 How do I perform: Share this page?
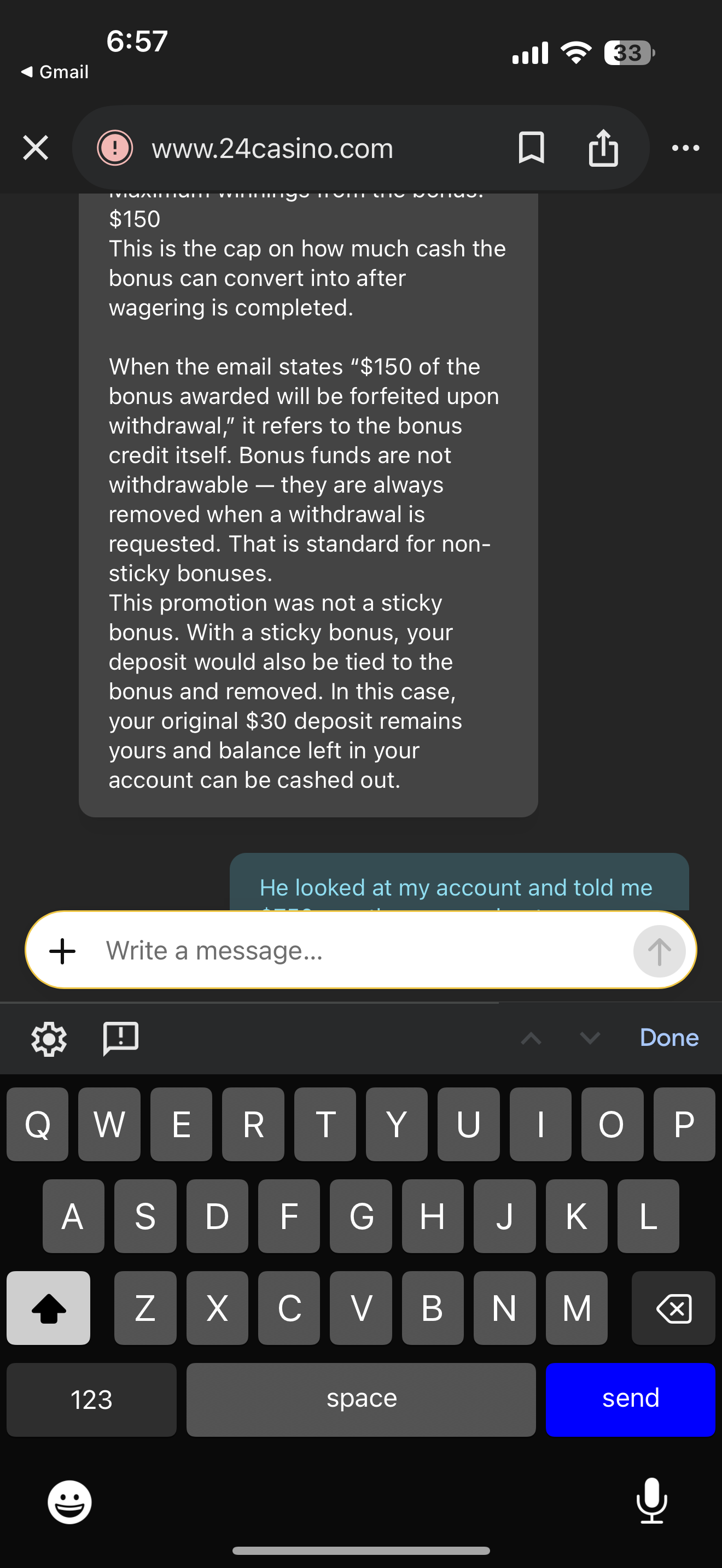point(603,148)
